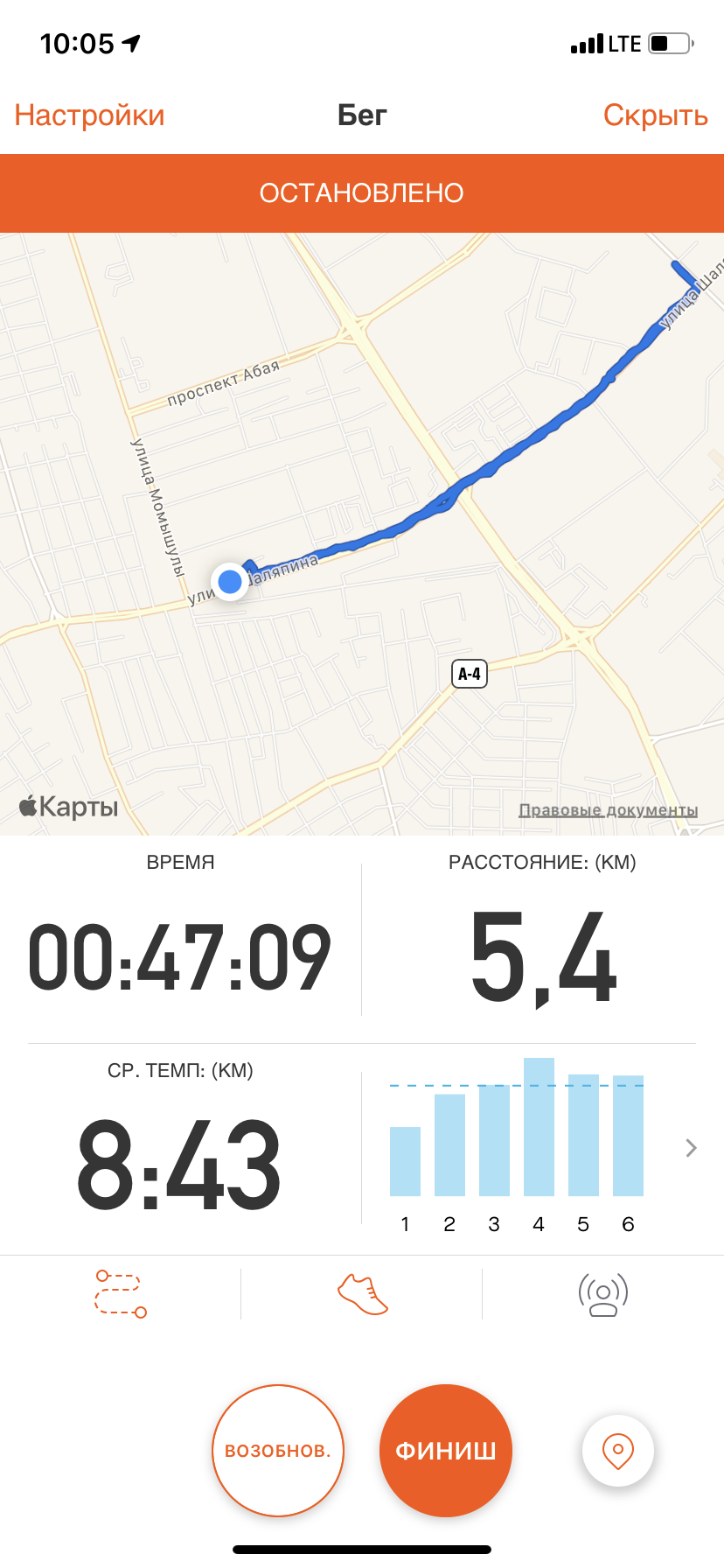The image size is (724, 1568).
Task: Open the beacon broadcast icon
Action: [x=603, y=1294]
